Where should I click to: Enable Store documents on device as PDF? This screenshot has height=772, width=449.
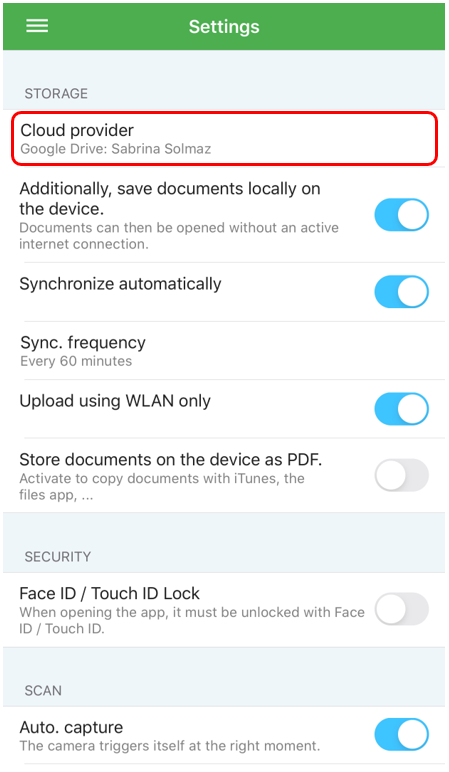click(401, 475)
